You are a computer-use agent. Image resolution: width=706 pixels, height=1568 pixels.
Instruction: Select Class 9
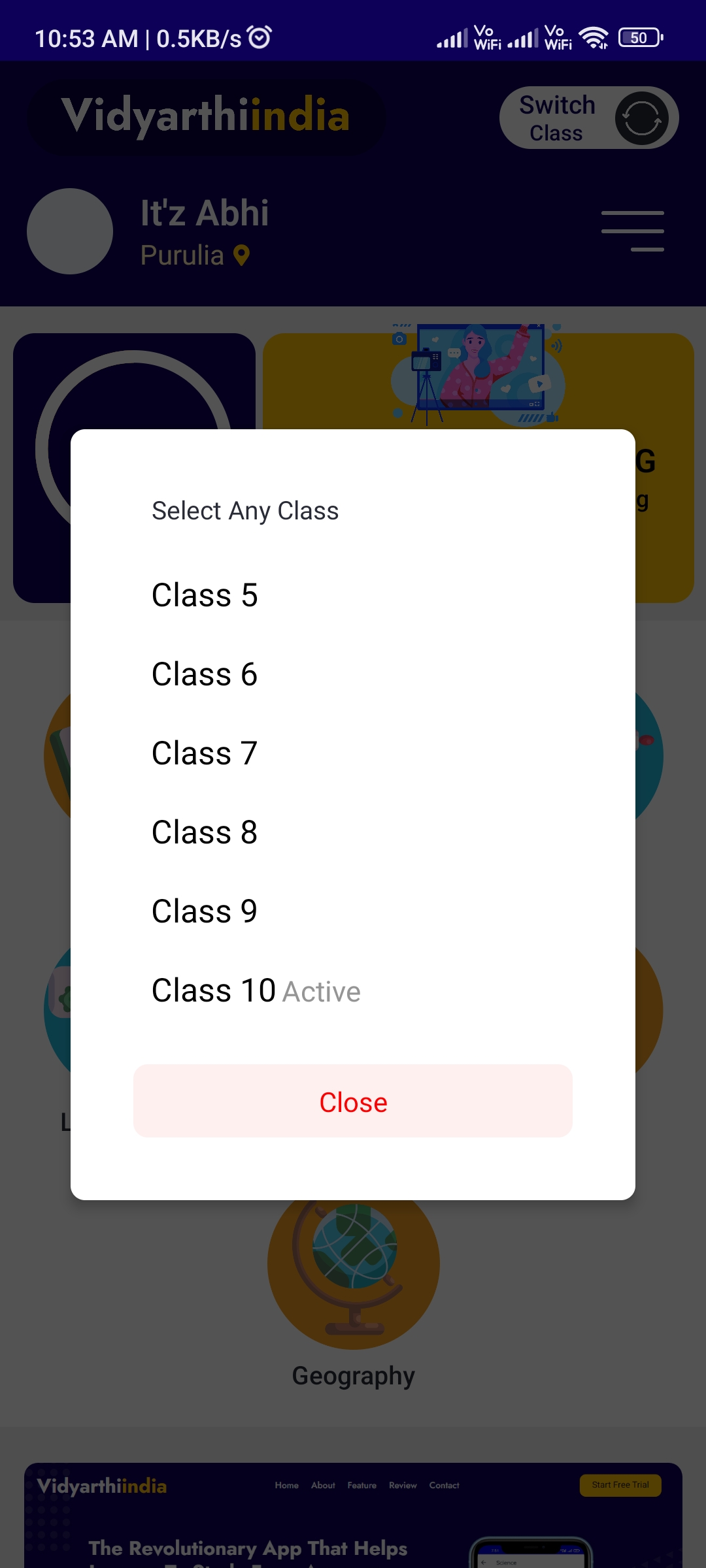pyautogui.click(x=205, y=911)
